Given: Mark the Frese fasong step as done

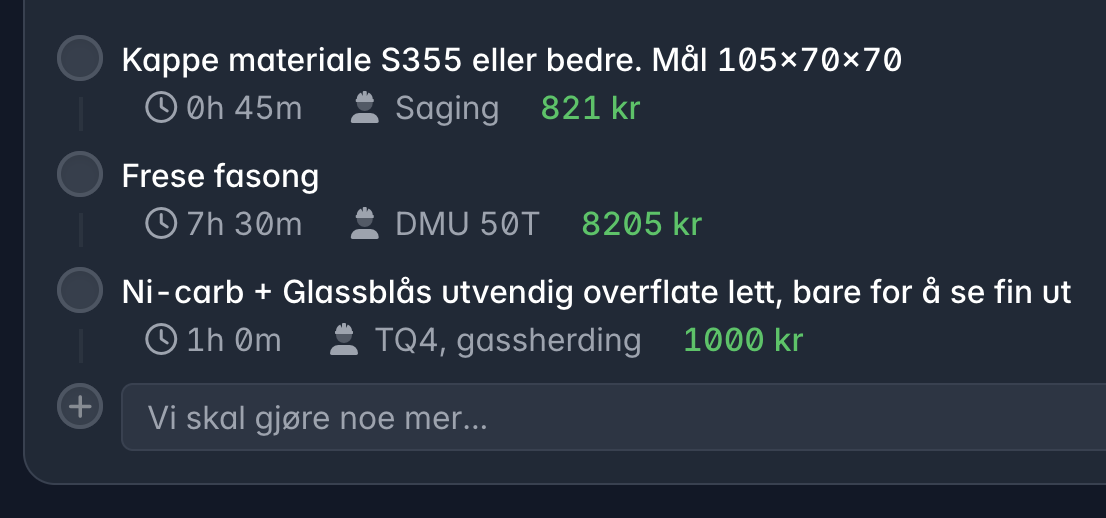Looking at the screenshot, I should pos(80,175).
